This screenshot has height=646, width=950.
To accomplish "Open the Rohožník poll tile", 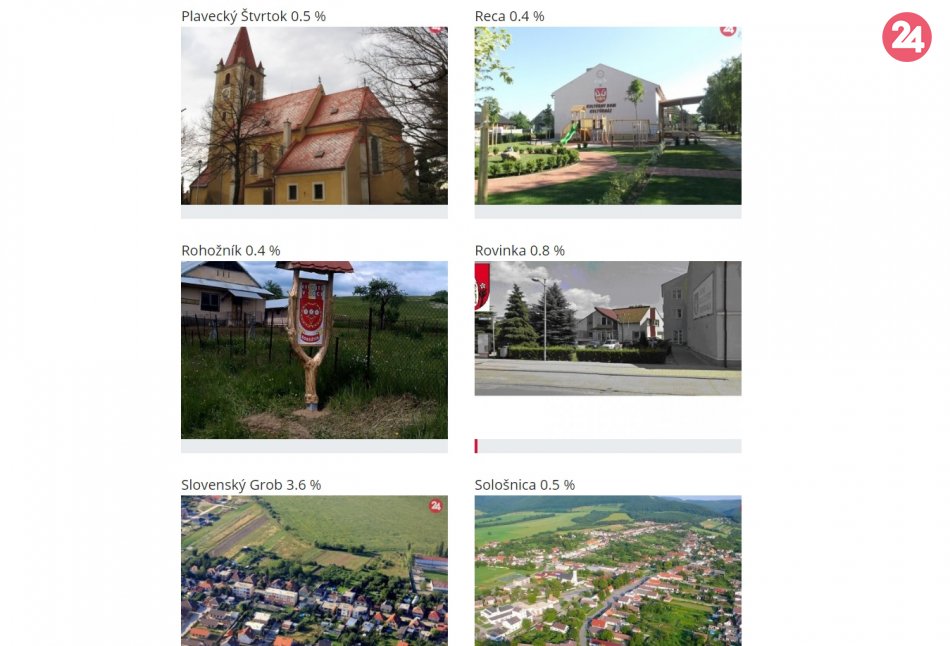I will point(314,350).
